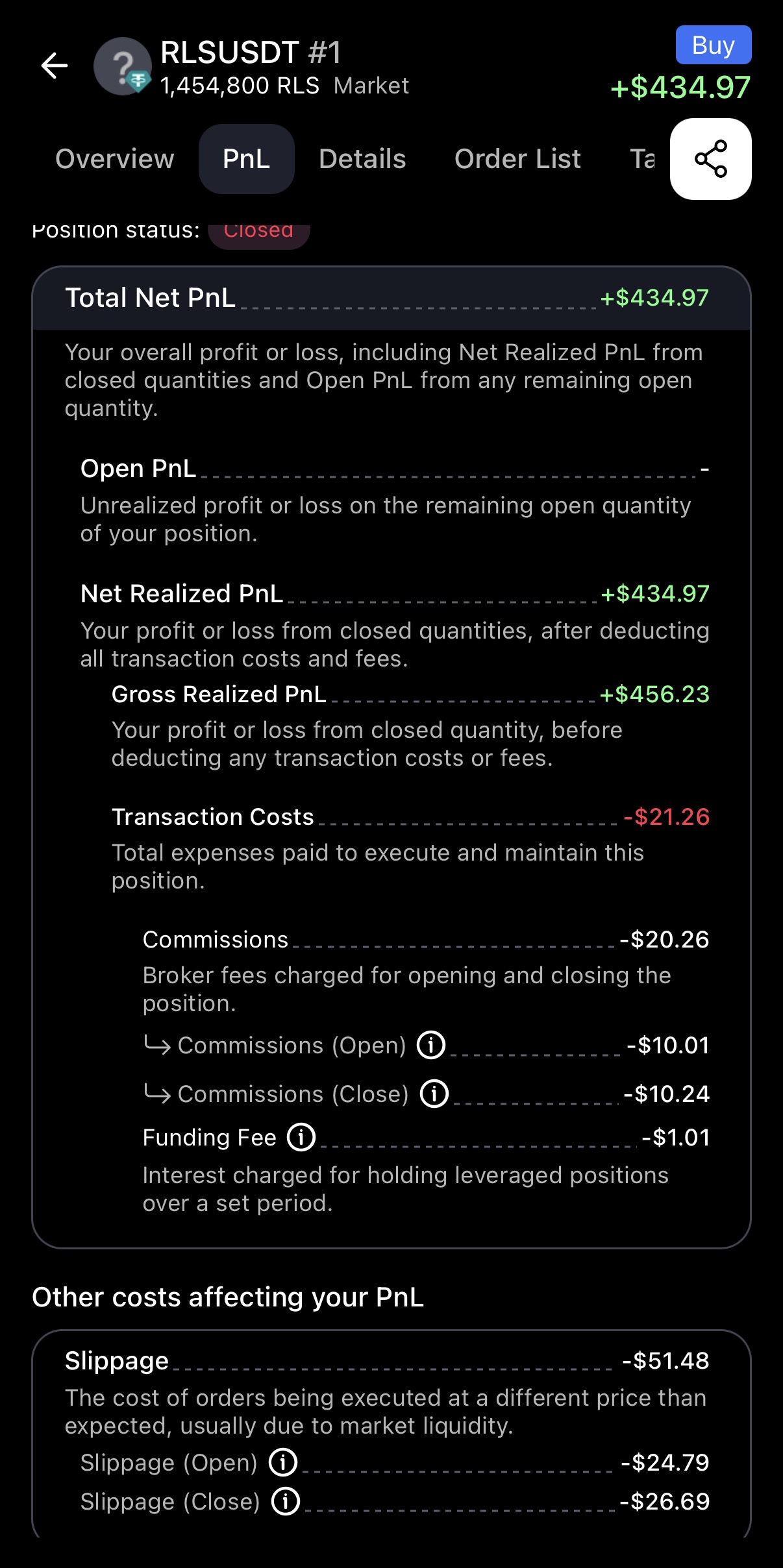Open the Details tab
783x1568 pixels.
coord(362,159)
